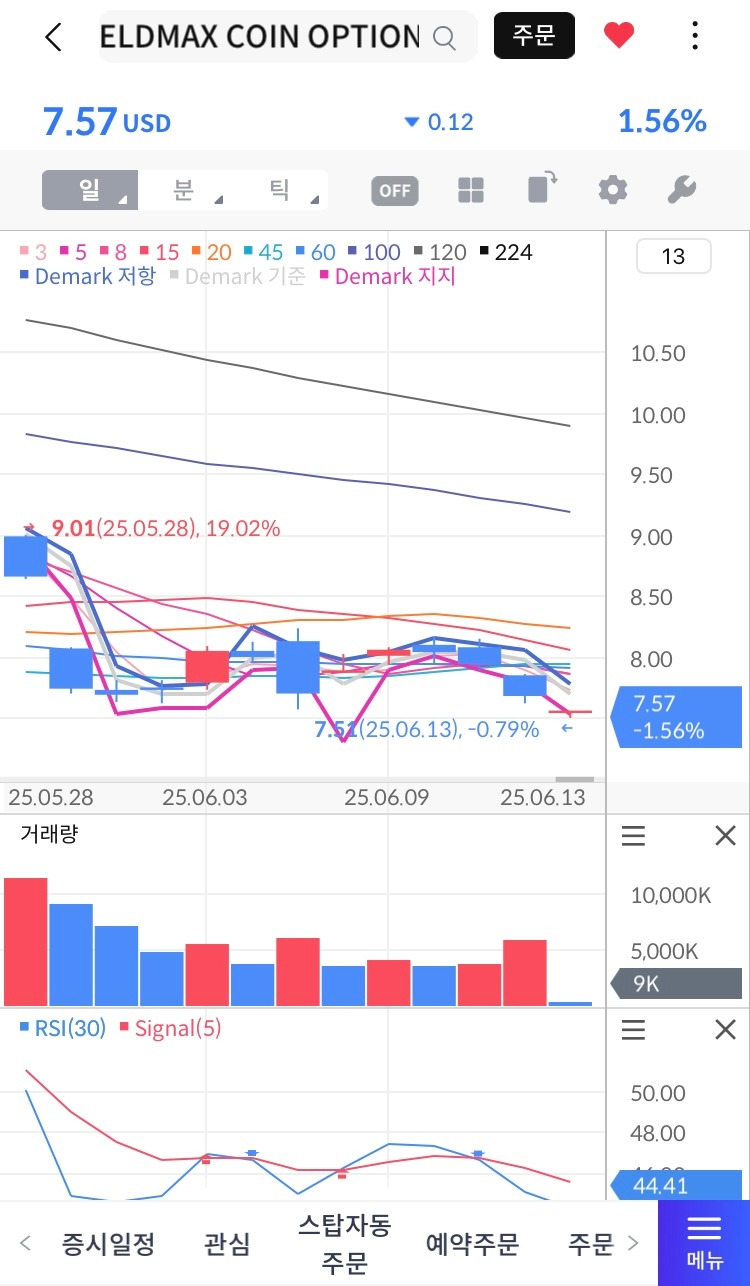This screenshot has width=750, height=1286.
Task: Rotate the chart screen orientation
Action: tap(542, 188)
